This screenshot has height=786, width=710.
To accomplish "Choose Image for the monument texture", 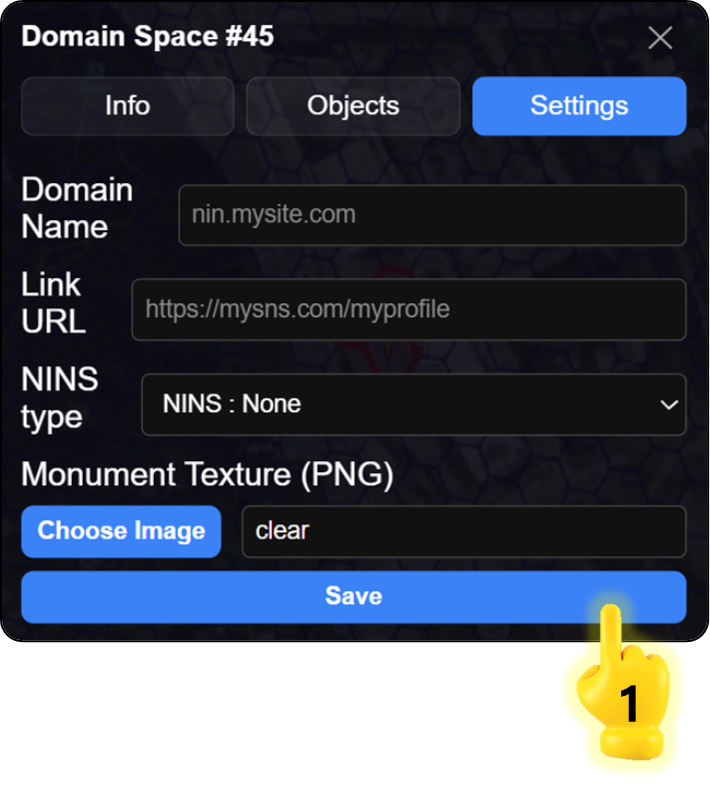I will tap(121, 531).
